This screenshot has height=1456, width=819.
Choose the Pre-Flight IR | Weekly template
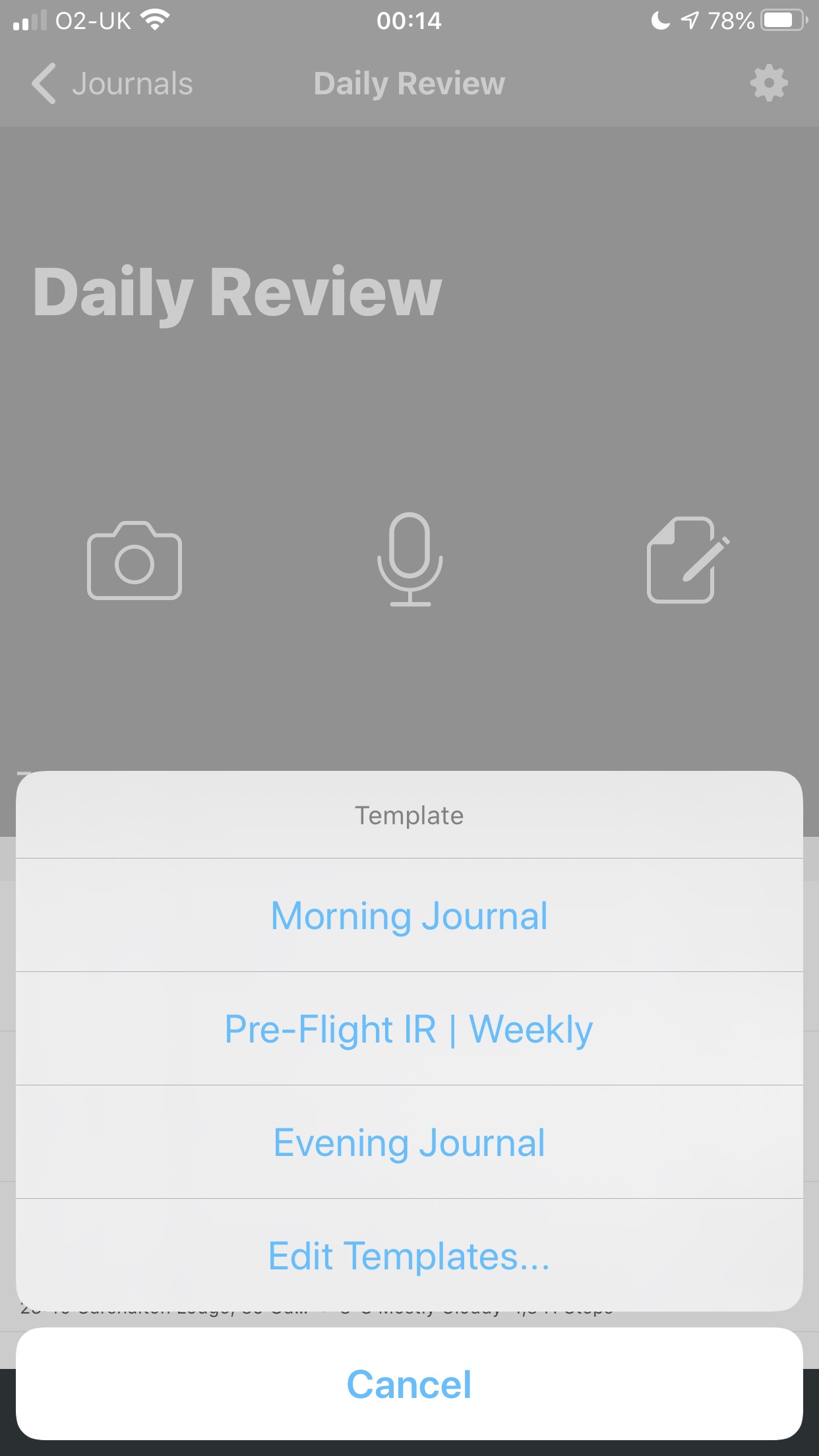409,1029
